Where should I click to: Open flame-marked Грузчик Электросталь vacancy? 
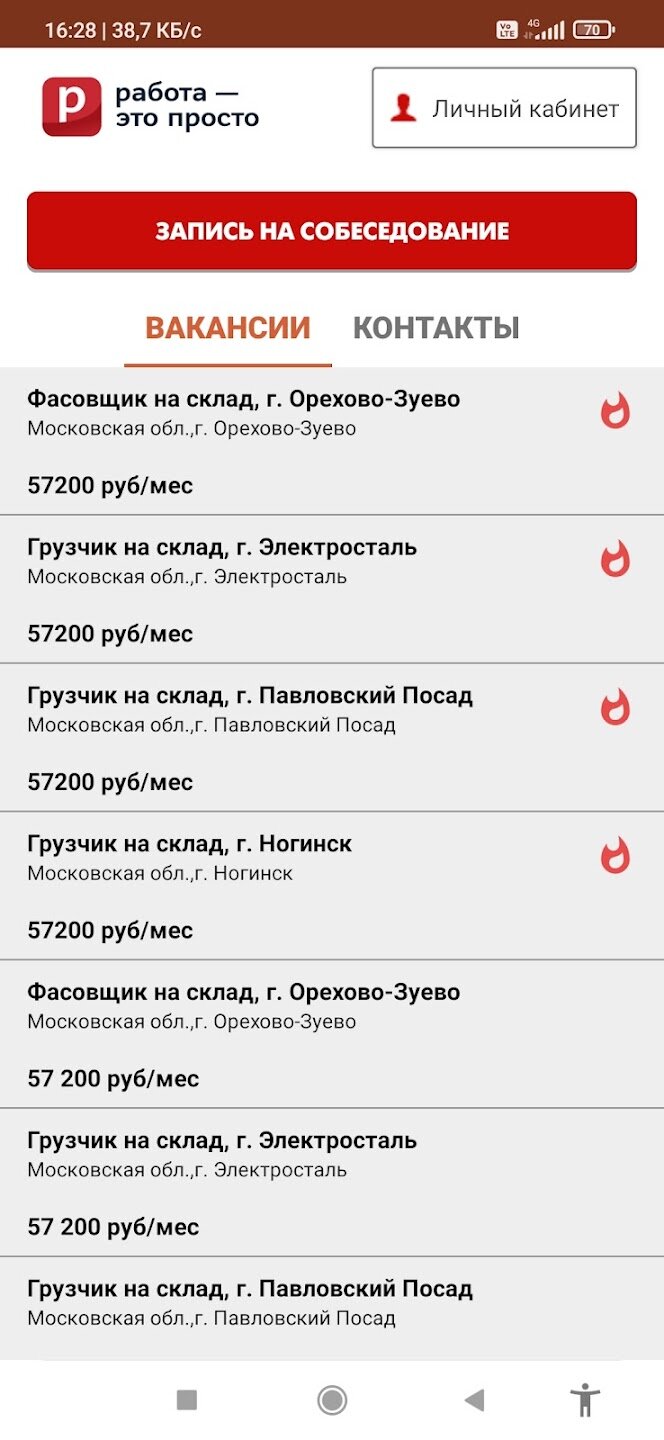click(x=300, y=589)
